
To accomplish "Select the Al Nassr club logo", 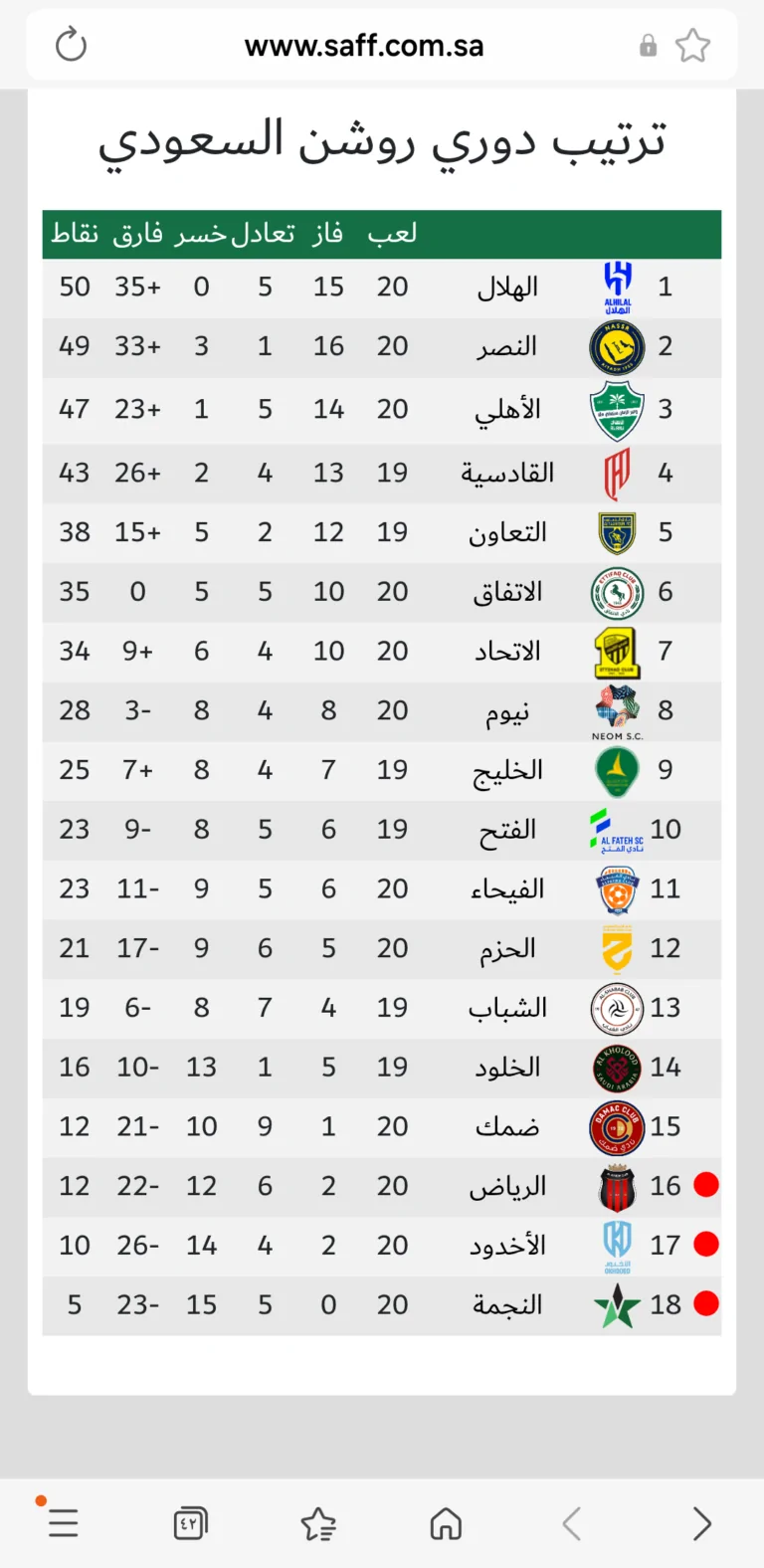I will click(616, 346).
